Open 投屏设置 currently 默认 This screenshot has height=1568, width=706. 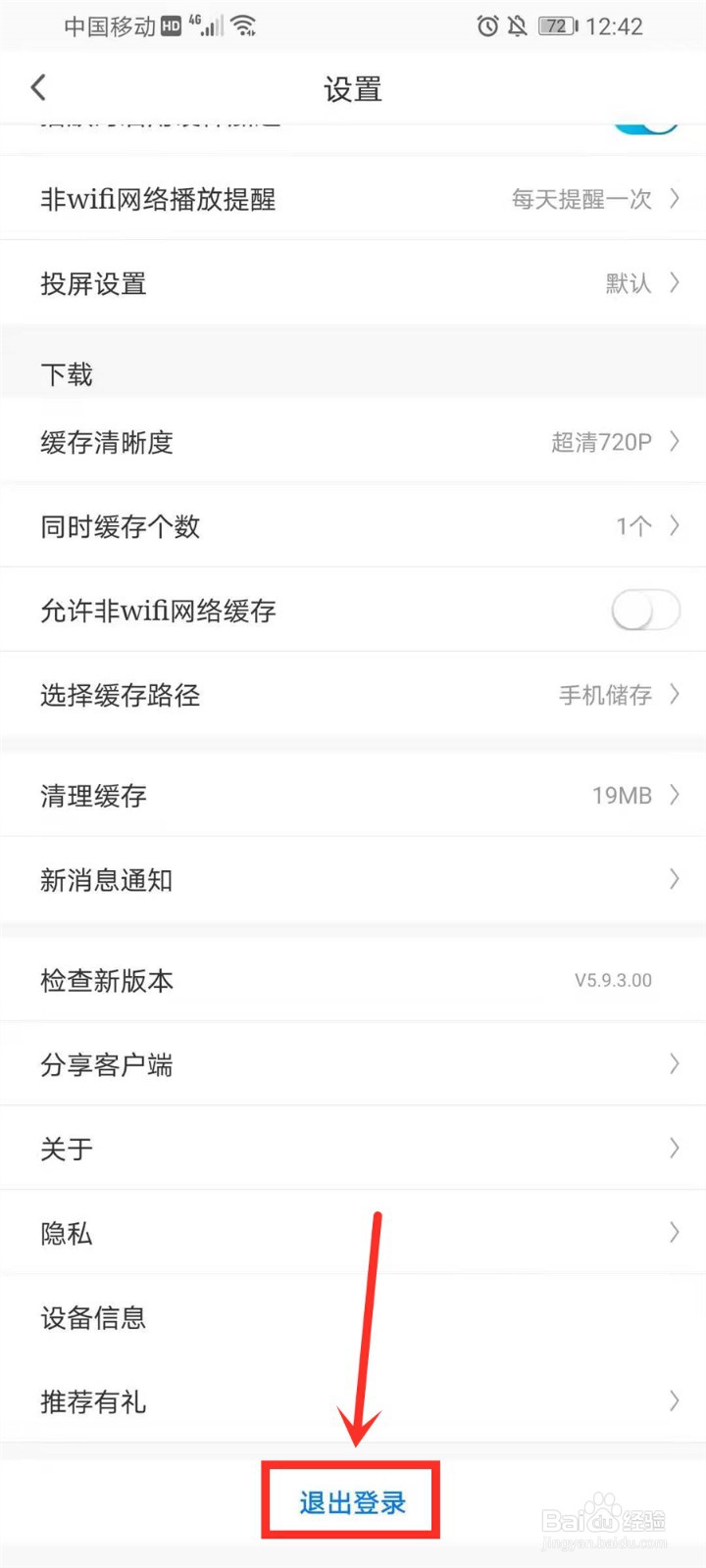(353, 283)
